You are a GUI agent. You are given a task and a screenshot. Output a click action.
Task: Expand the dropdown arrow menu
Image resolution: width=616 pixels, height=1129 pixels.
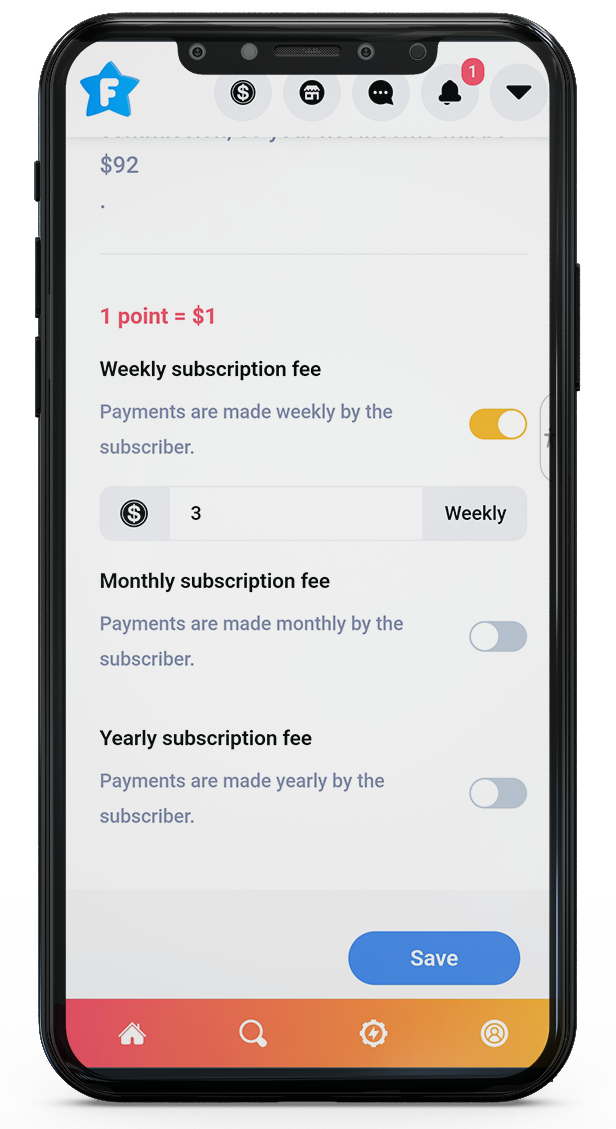pyautogui.click(x=518, y=93)
